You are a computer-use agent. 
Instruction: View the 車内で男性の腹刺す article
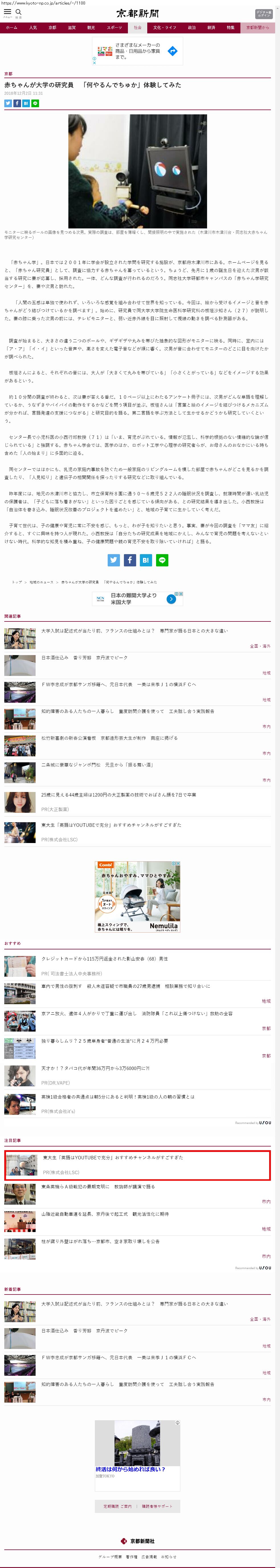coord(126,986)
